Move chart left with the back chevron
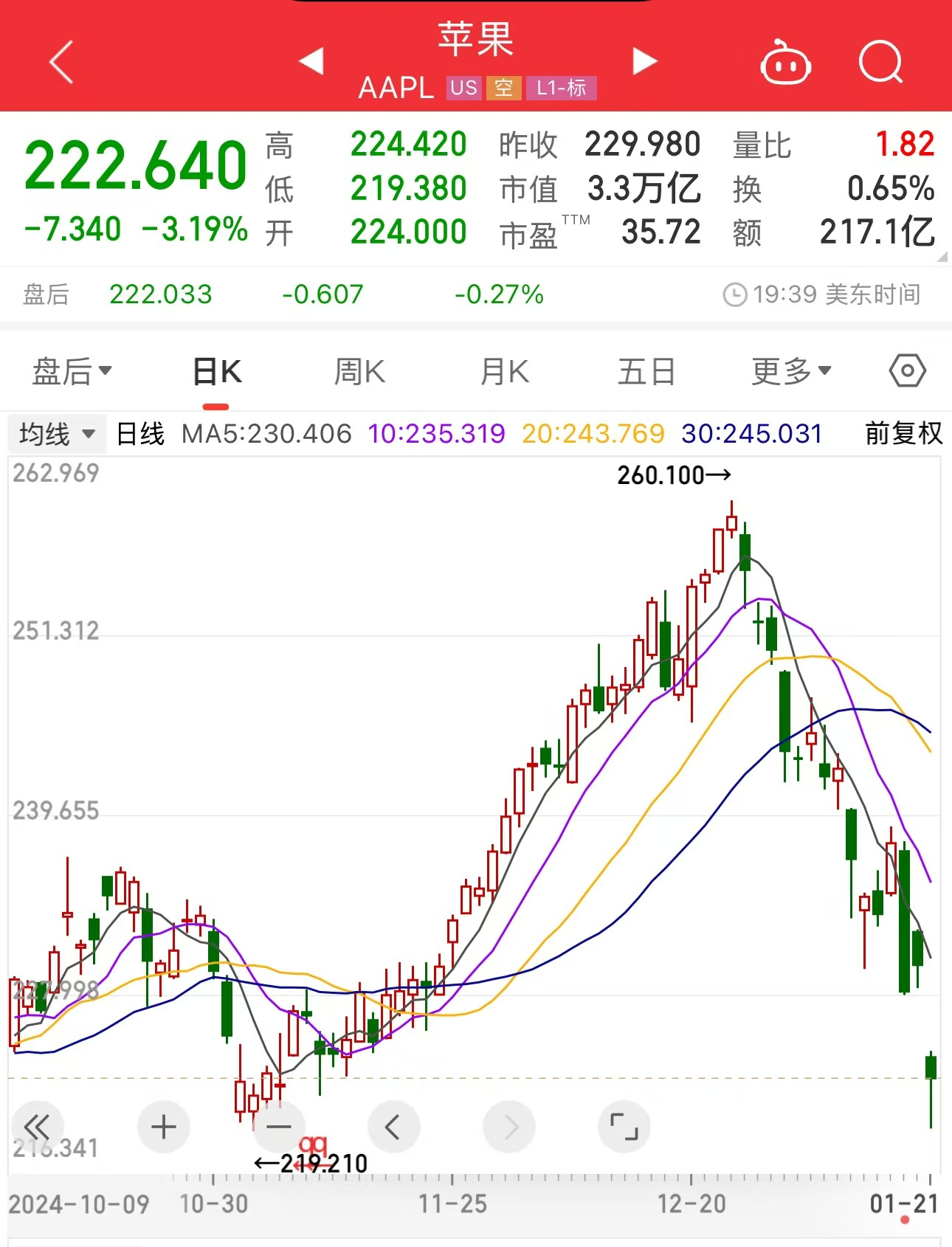 click(393, 1127)
